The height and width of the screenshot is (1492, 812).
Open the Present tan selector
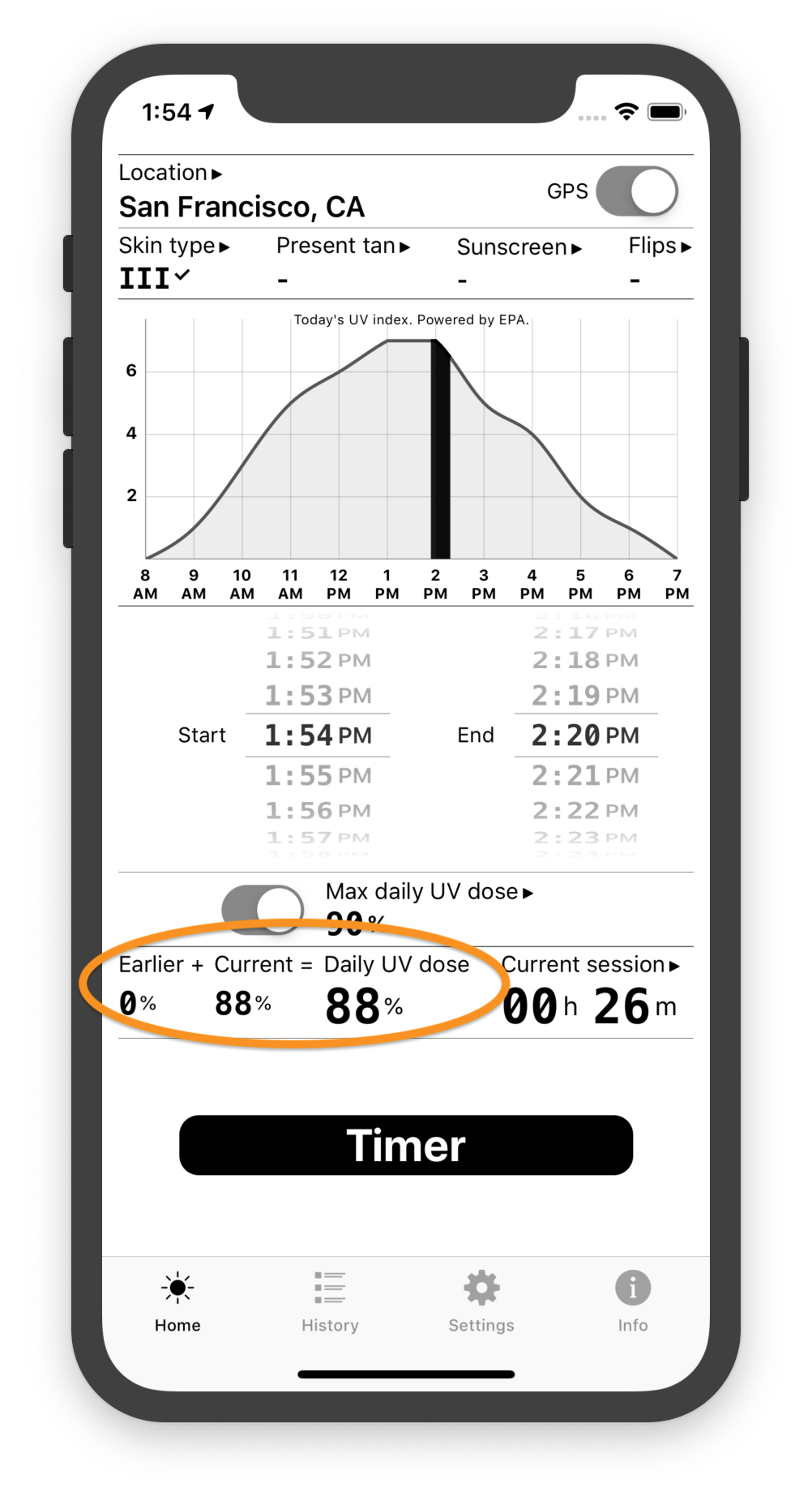(x=343, y=246)
